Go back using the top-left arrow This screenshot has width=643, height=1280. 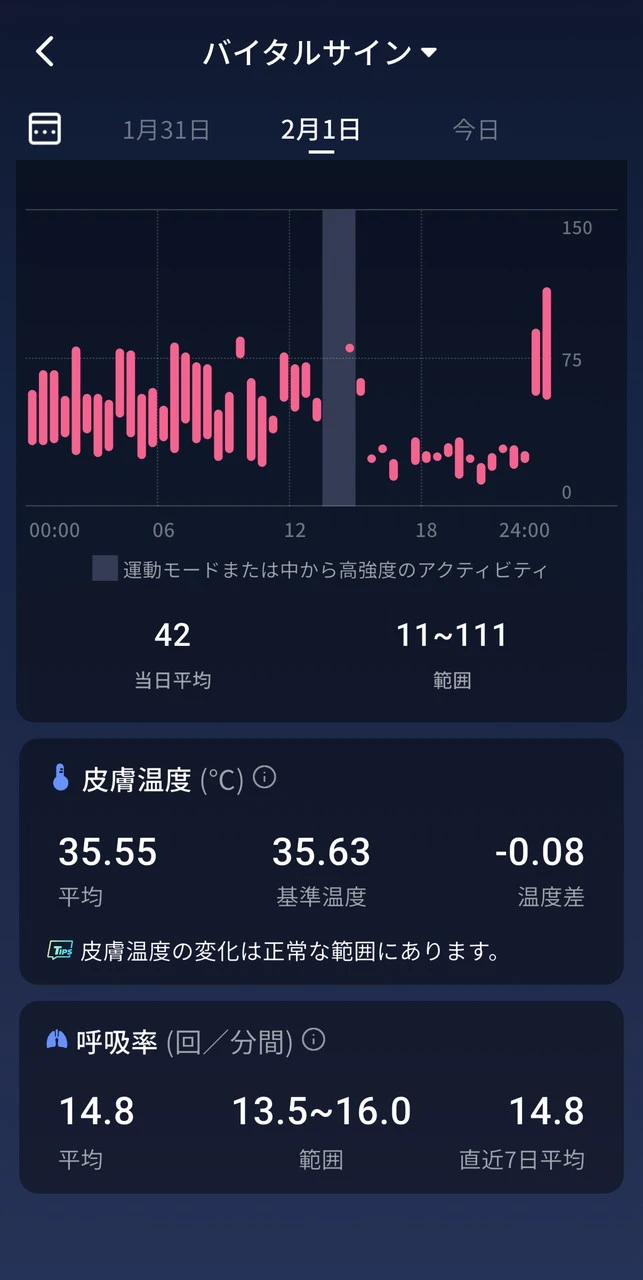pyautogui.click(x=45, y=52)
